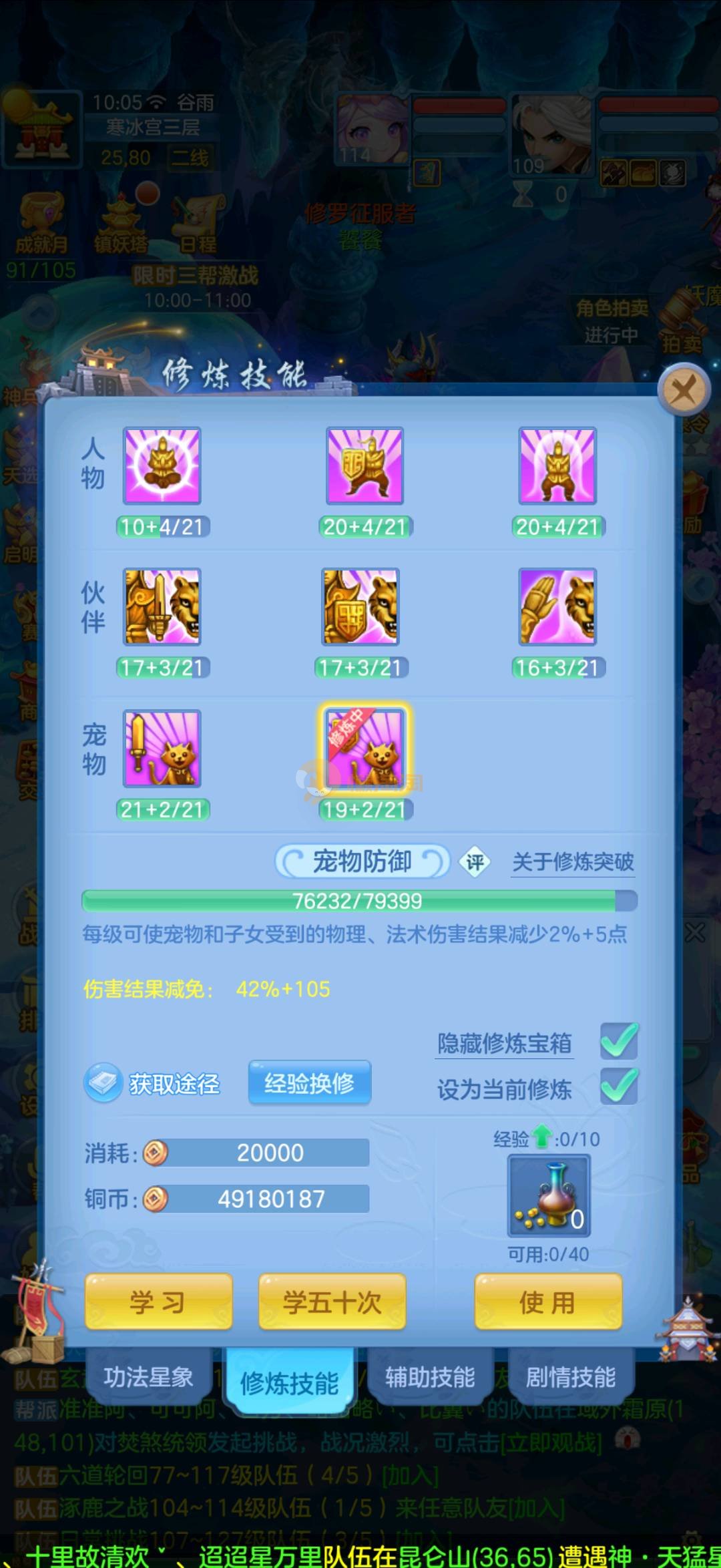Select the character skill at 10+4/21

pyautogui.click(x=162, y=465)
